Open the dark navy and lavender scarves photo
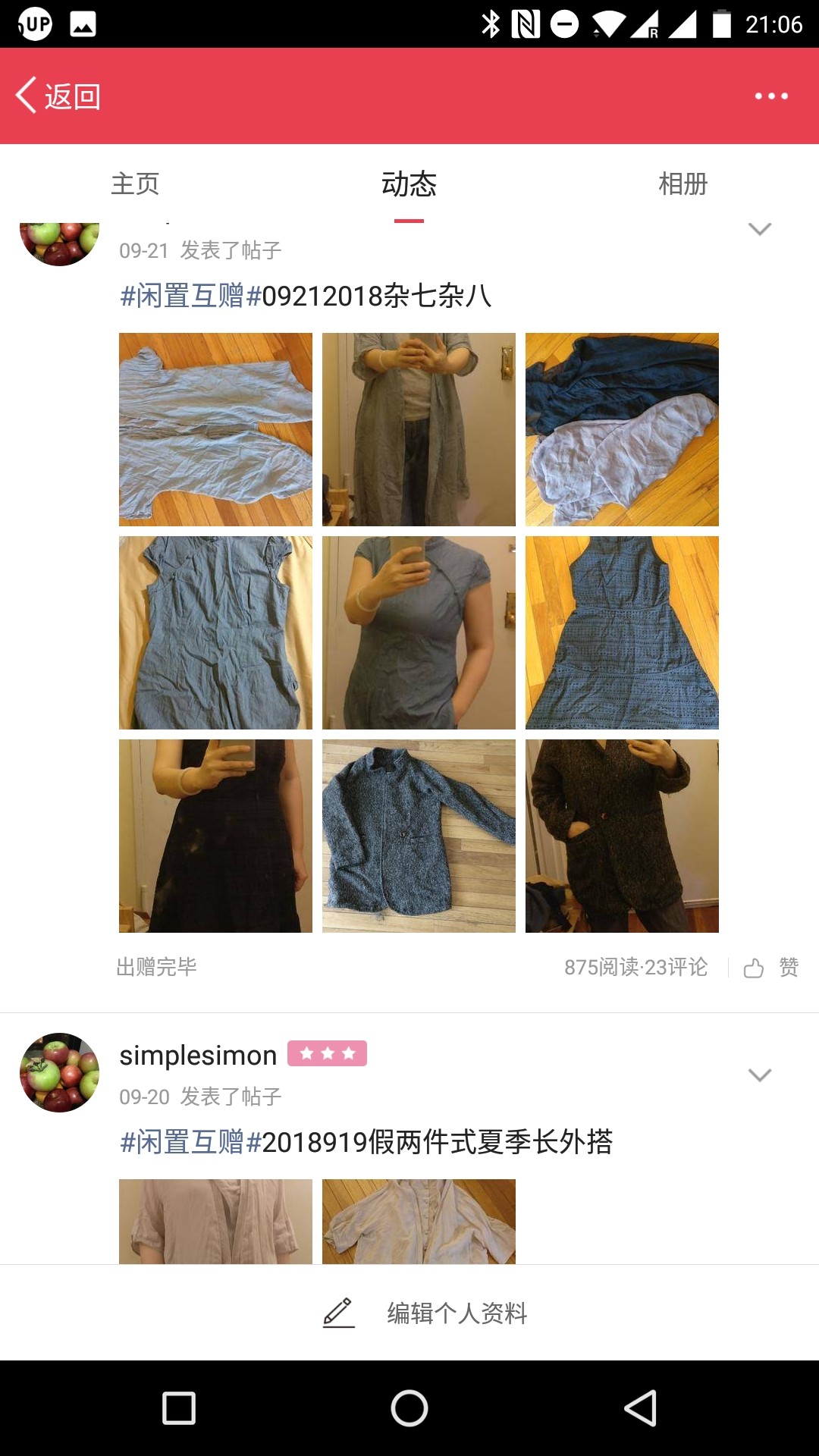The height and width of the screenshot is (1456, 819). coord(622,429)
